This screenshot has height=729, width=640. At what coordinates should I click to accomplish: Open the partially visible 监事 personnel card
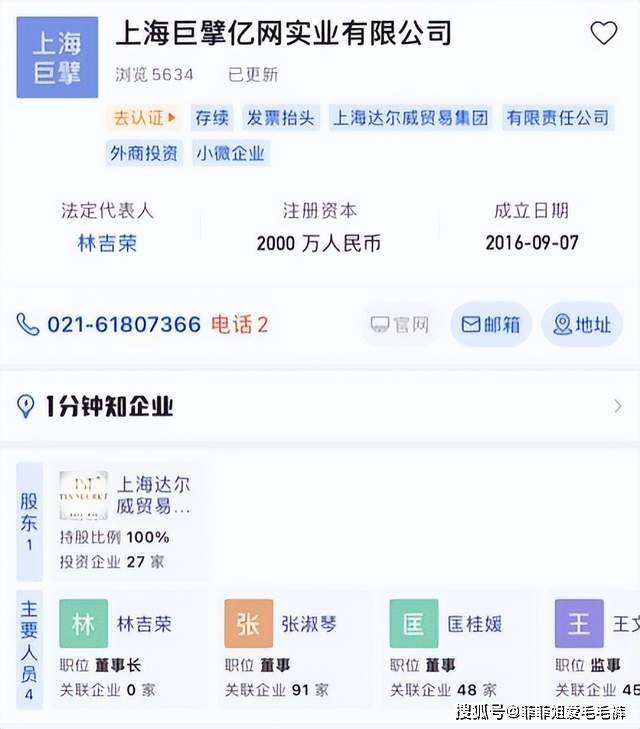tap(600, 645)
